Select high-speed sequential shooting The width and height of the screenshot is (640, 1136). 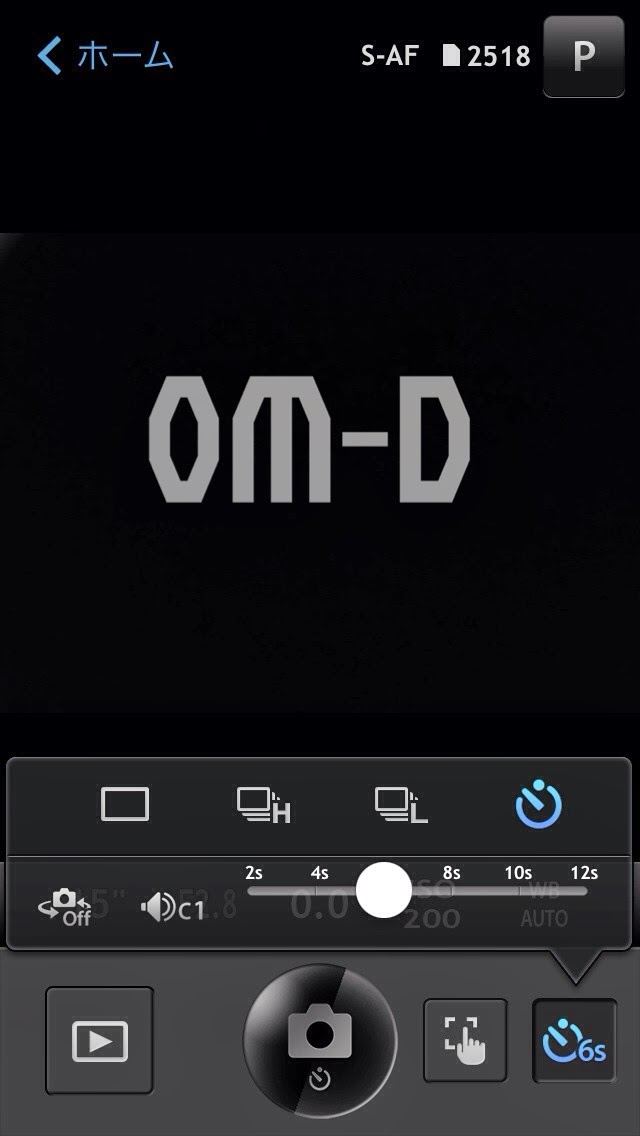point(263,805)
